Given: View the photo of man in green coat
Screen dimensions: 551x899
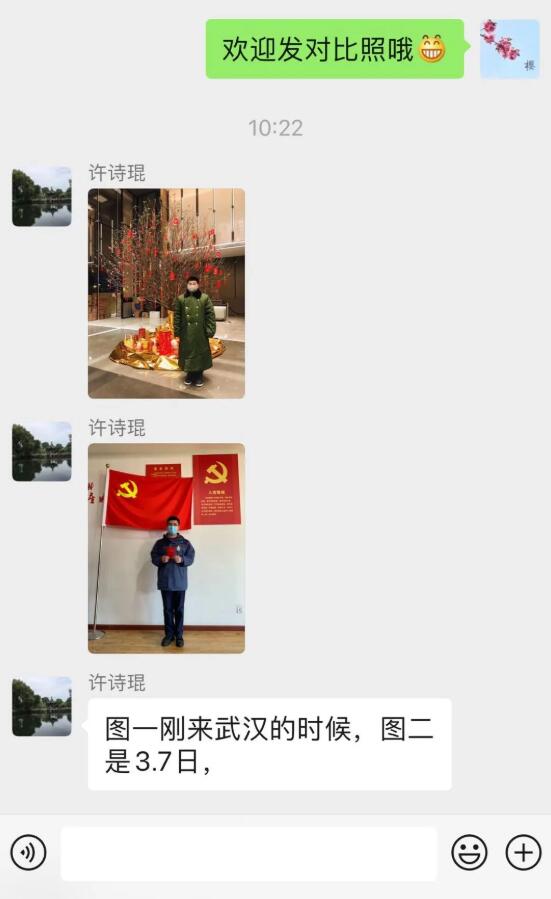Looking at the screenshot, I should [166, 293].
